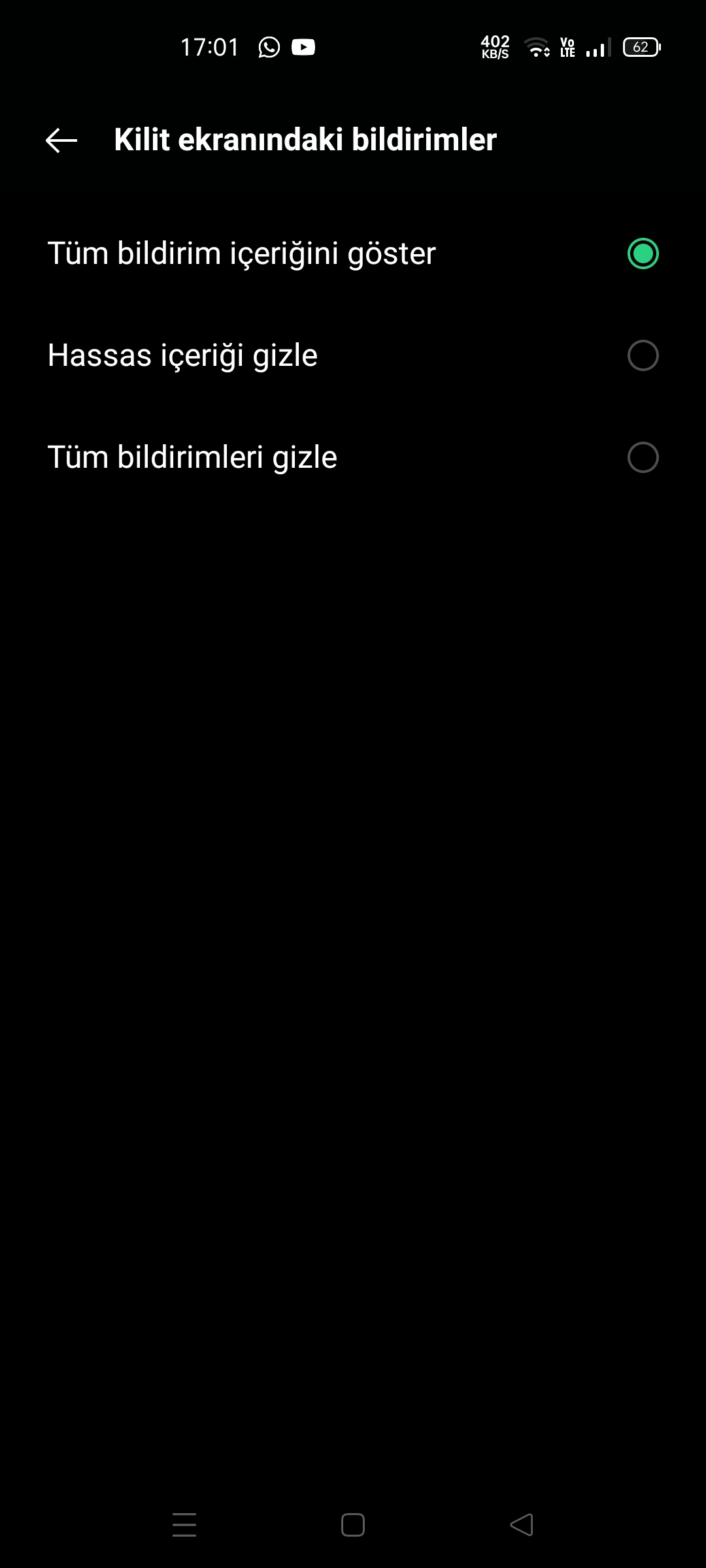Go back from Kilit ekranındaki bildirimler

61,140
